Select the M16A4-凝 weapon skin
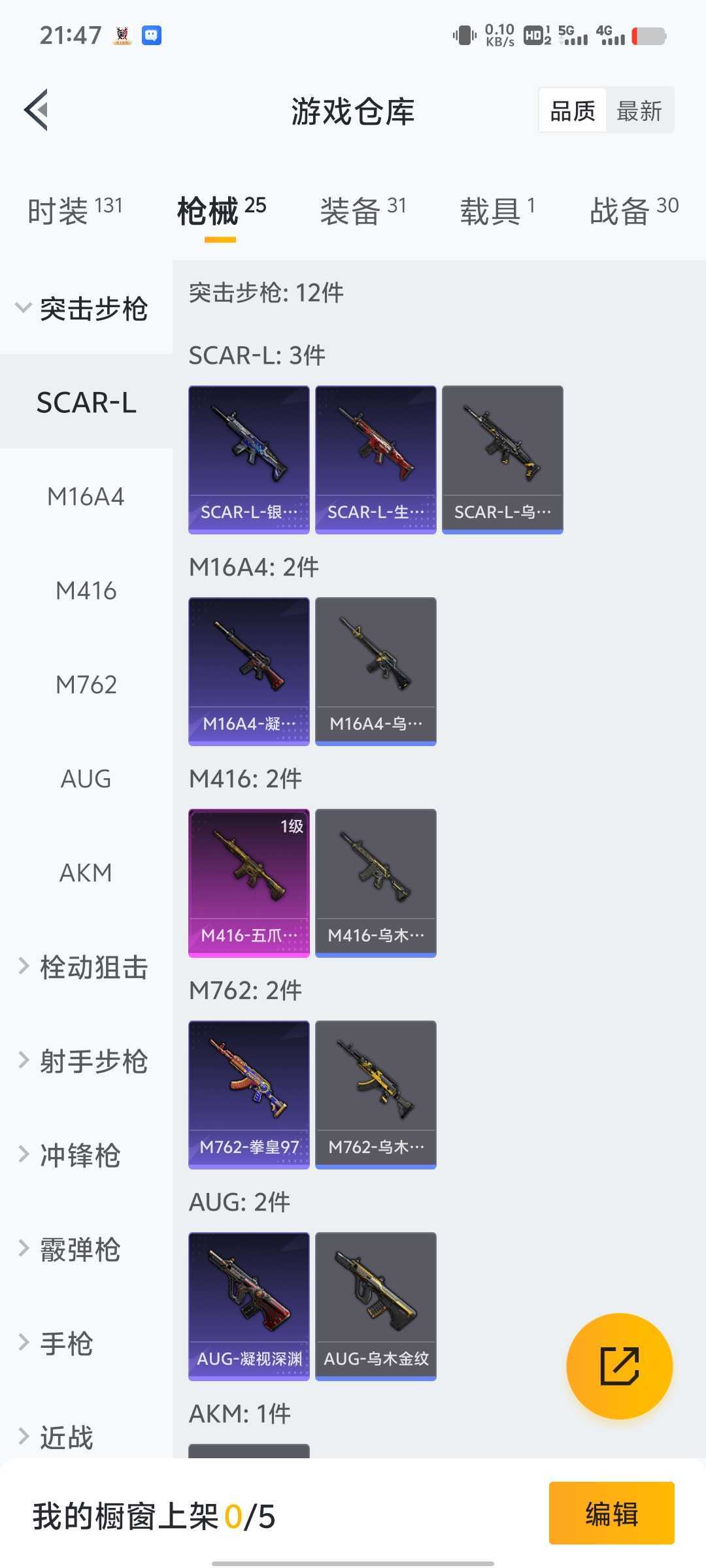The image size is (706, 1568). (x=248, y=670)
